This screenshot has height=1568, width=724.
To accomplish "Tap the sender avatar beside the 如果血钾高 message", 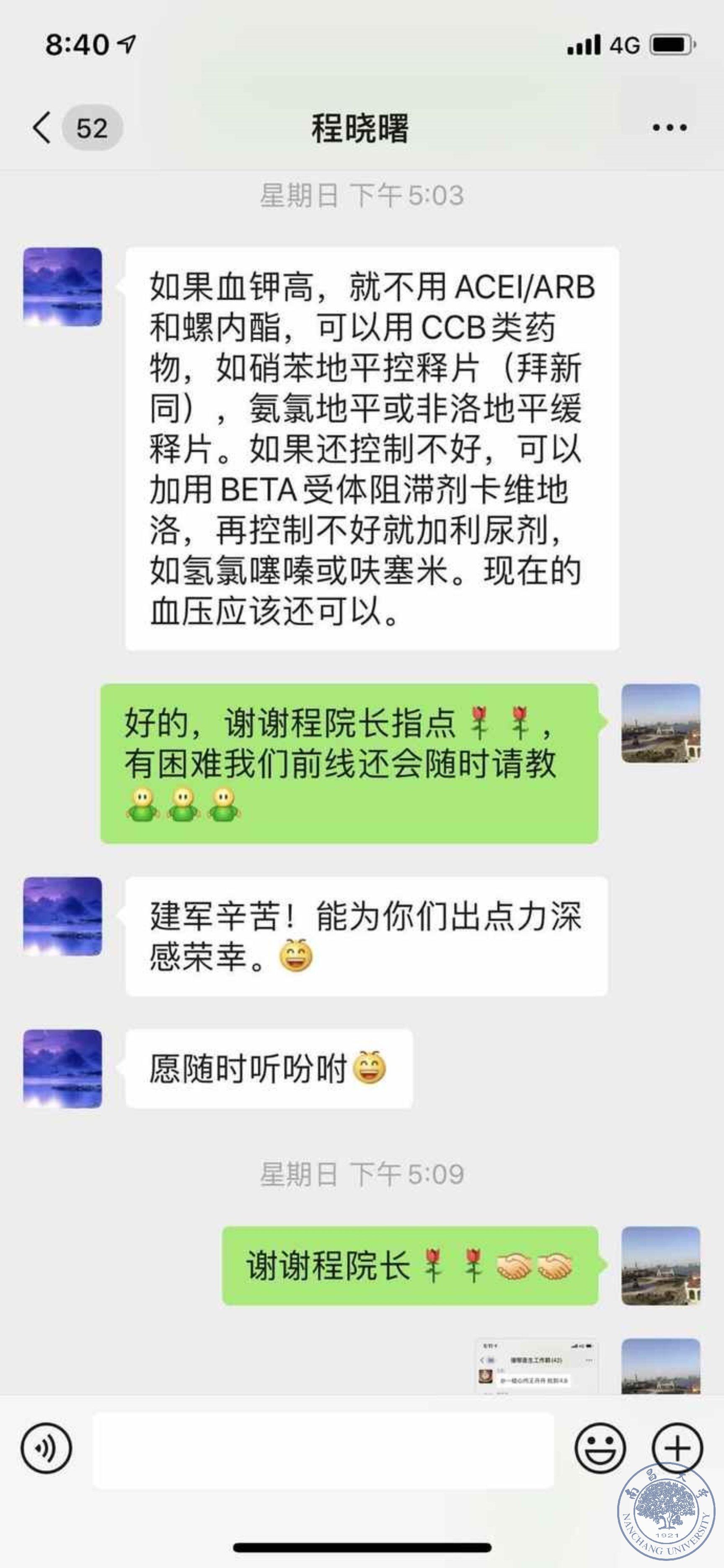I will click(62, 287).
